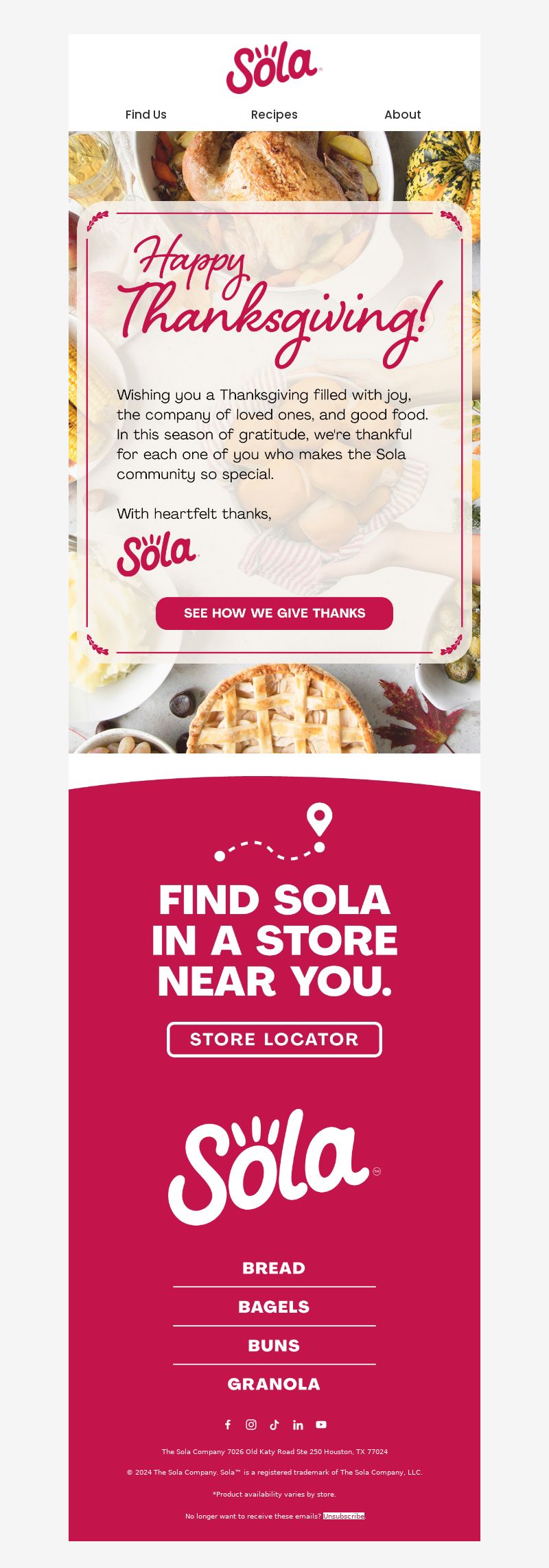Open the About link
This screenshot has width=549, height=1568.
[x=402, y=115]
